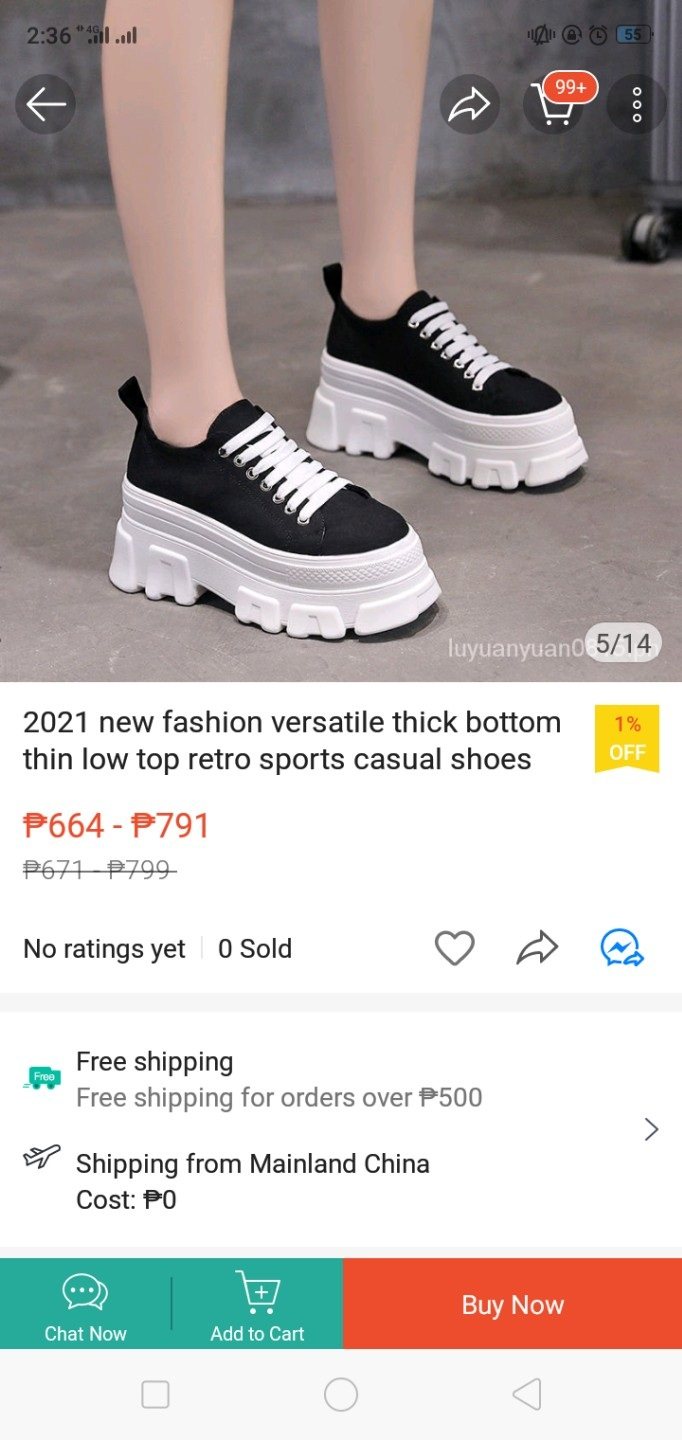Open the product photo in full view

pos(340,400)
